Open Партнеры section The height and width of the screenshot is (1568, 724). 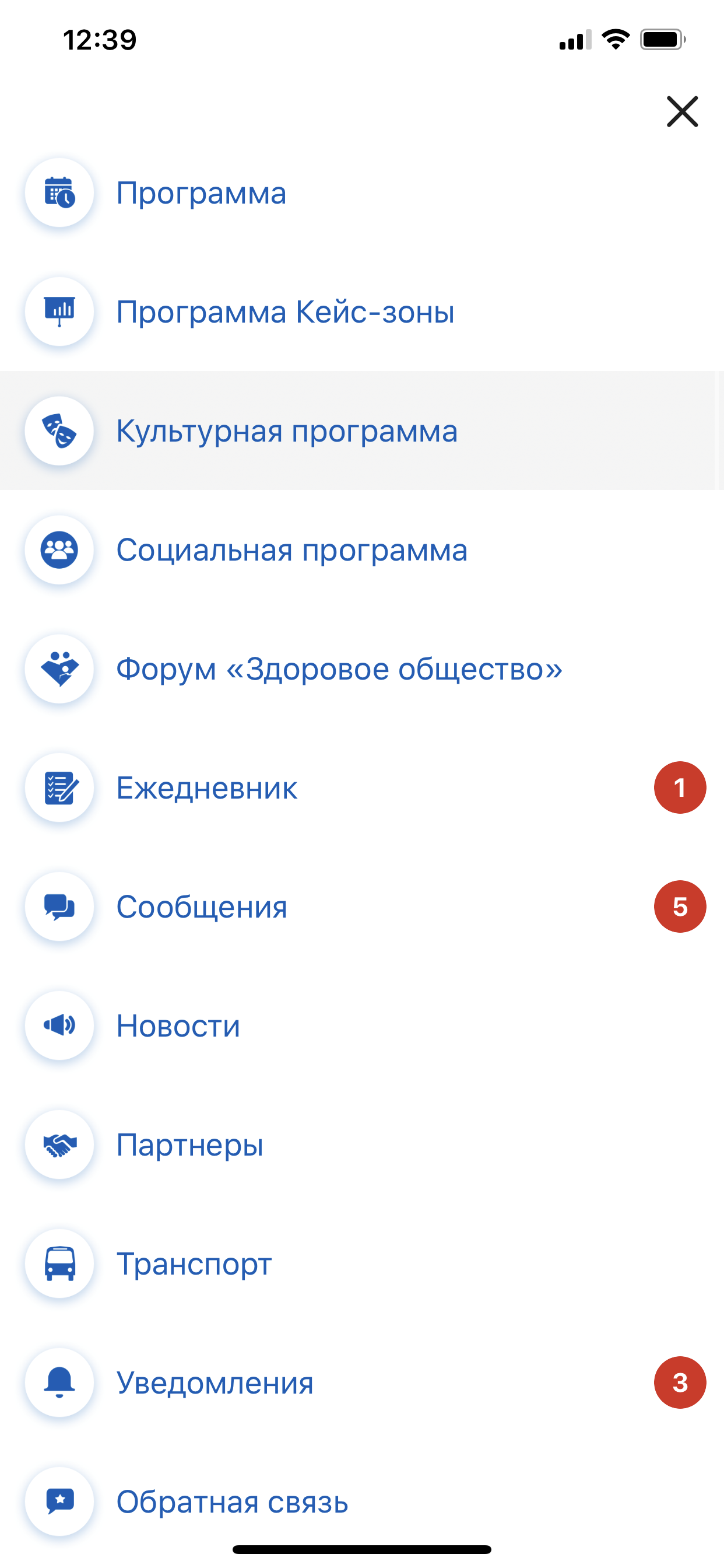[x=362, y=1144]
